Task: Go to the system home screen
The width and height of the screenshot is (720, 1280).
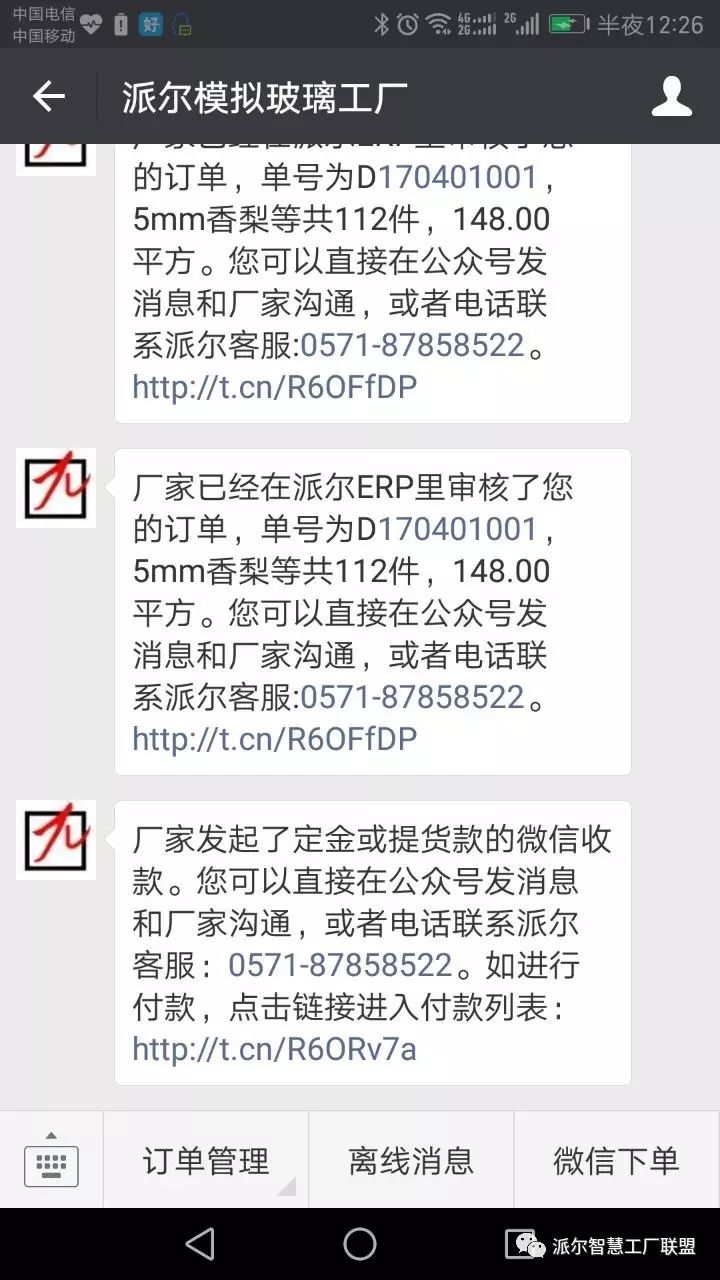Action: tap(360, 1244)
